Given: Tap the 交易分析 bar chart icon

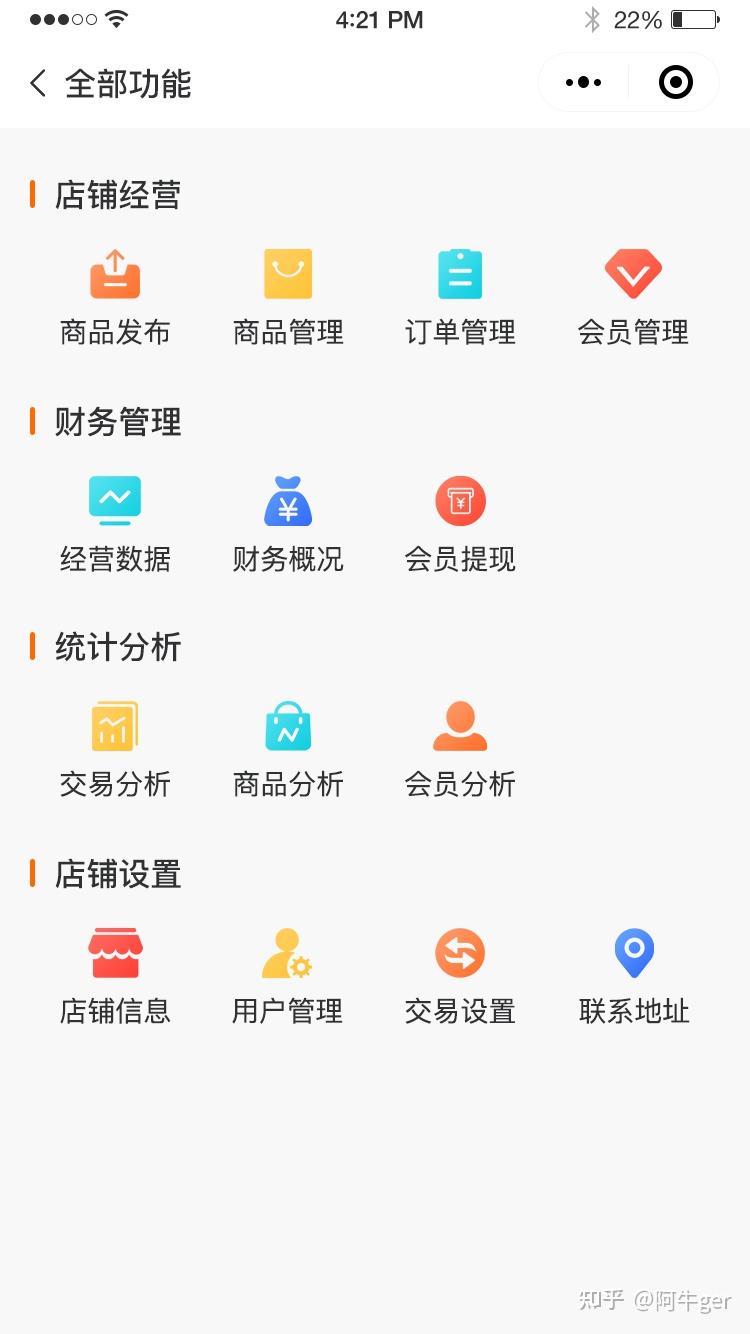Looking at the screenshot, I should click(115, 726).
